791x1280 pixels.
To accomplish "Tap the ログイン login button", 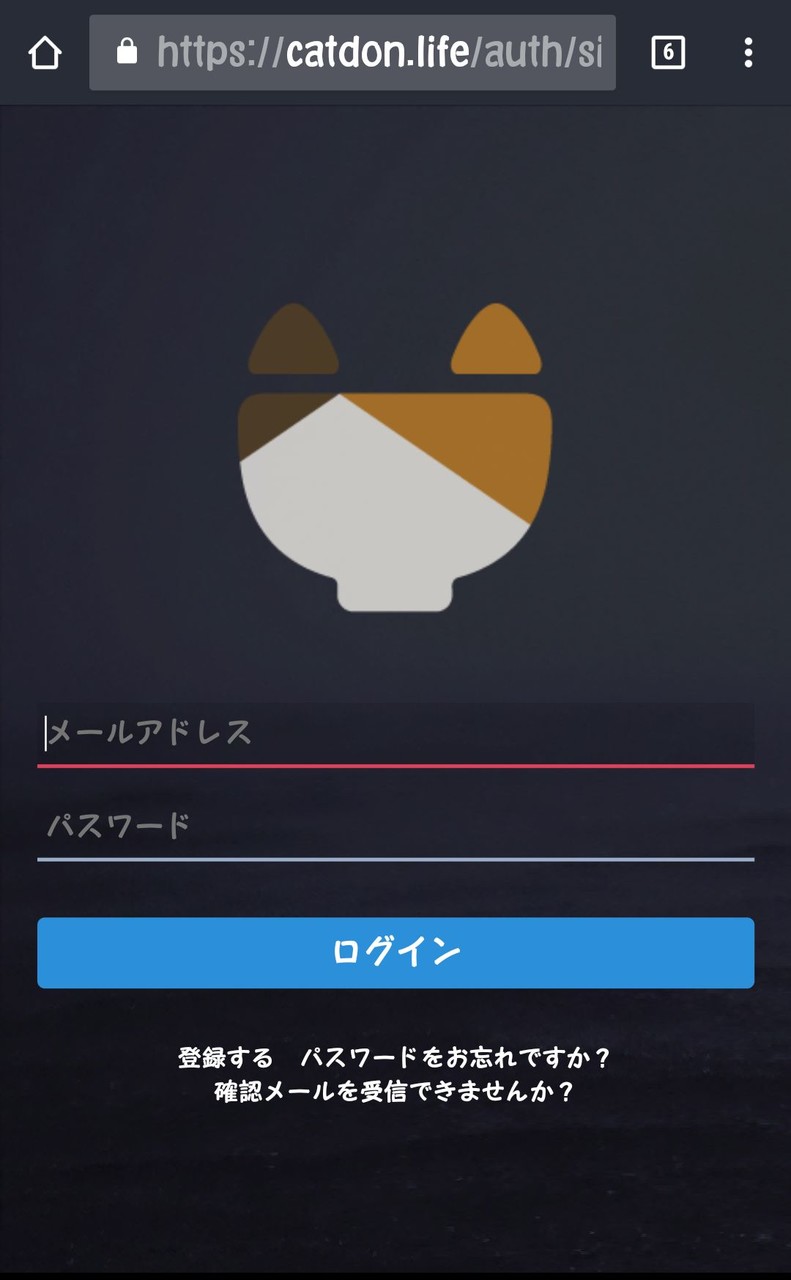I will click(396, 953).
